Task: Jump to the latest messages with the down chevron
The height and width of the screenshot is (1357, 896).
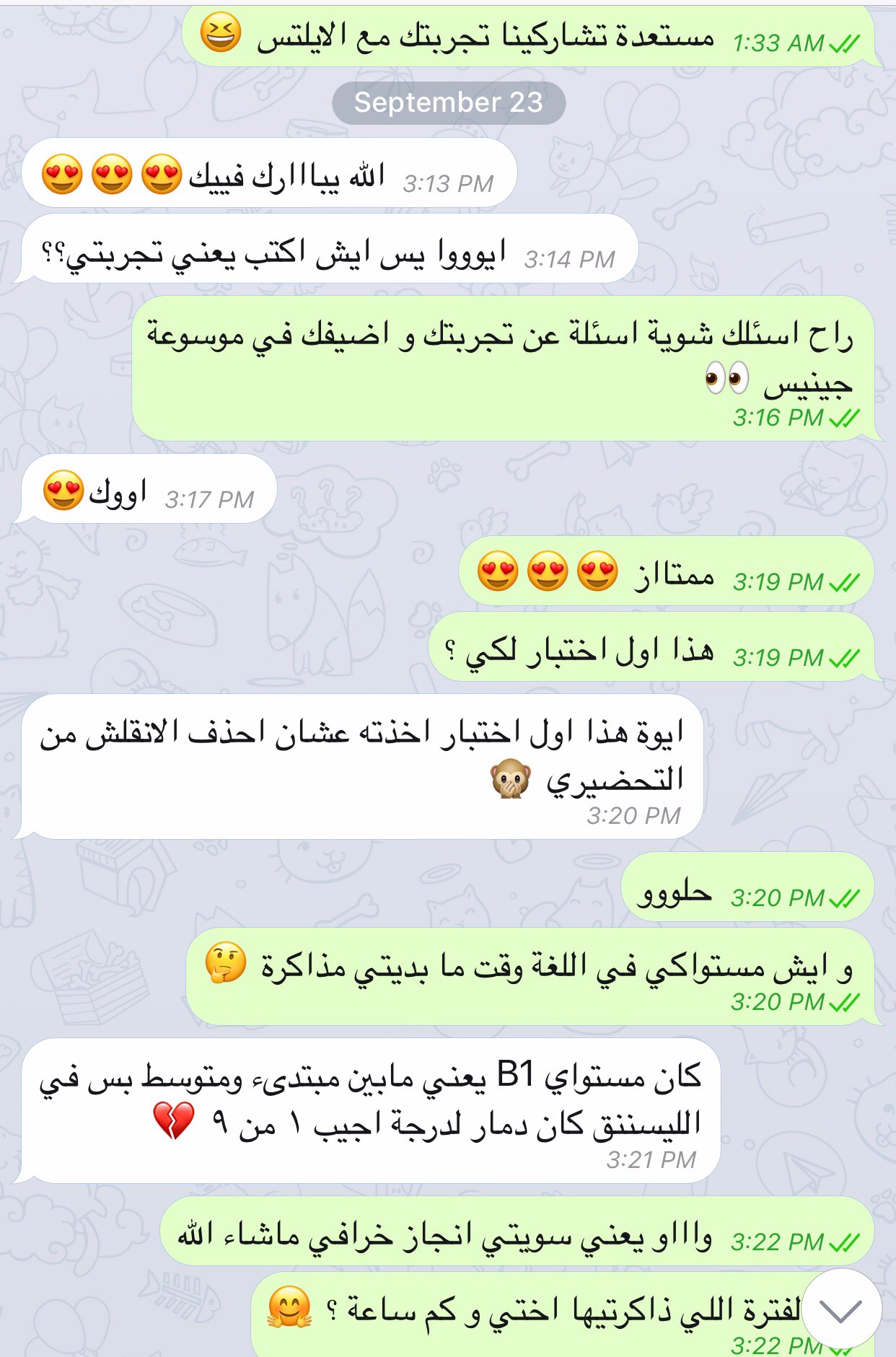Action: pos(841,1310)
